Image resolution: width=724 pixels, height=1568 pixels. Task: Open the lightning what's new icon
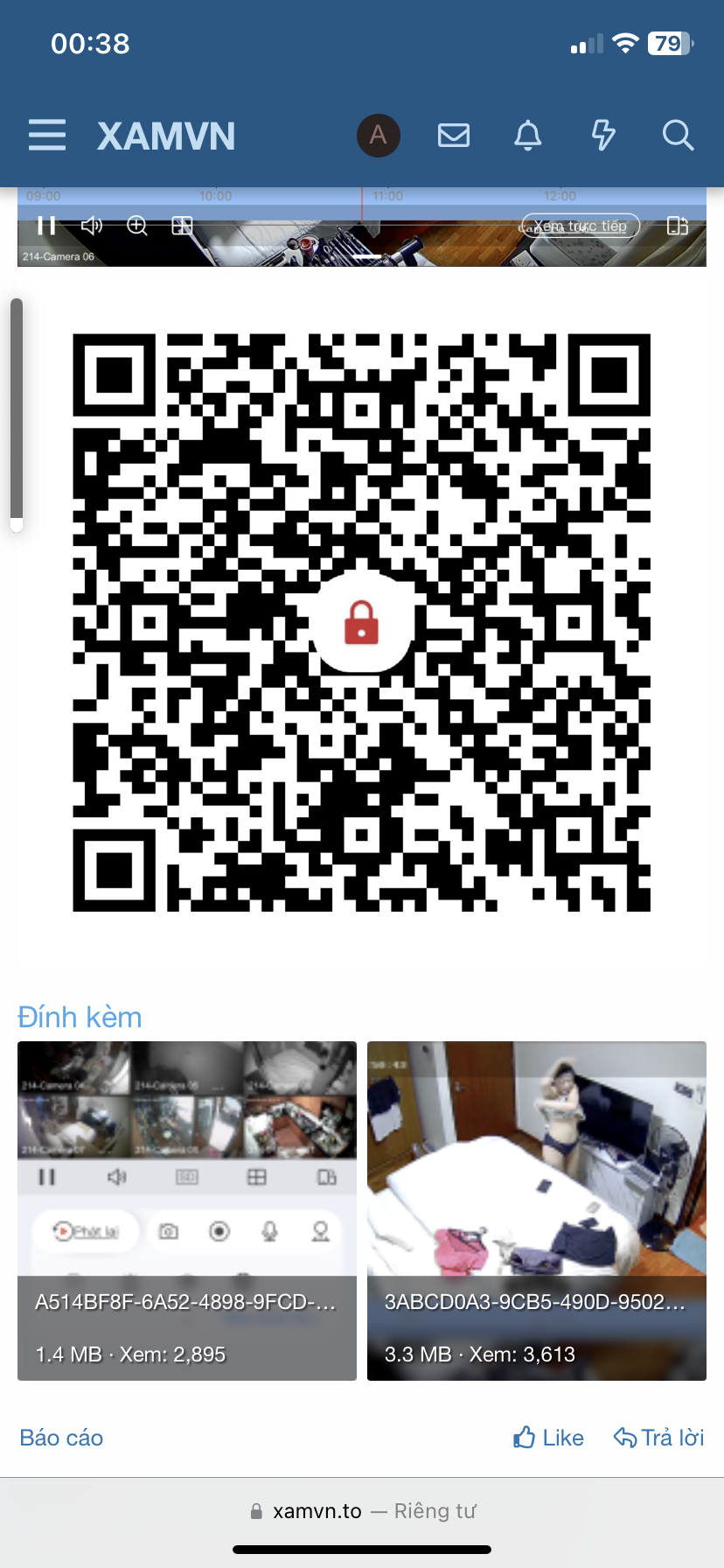coord(602,136)
